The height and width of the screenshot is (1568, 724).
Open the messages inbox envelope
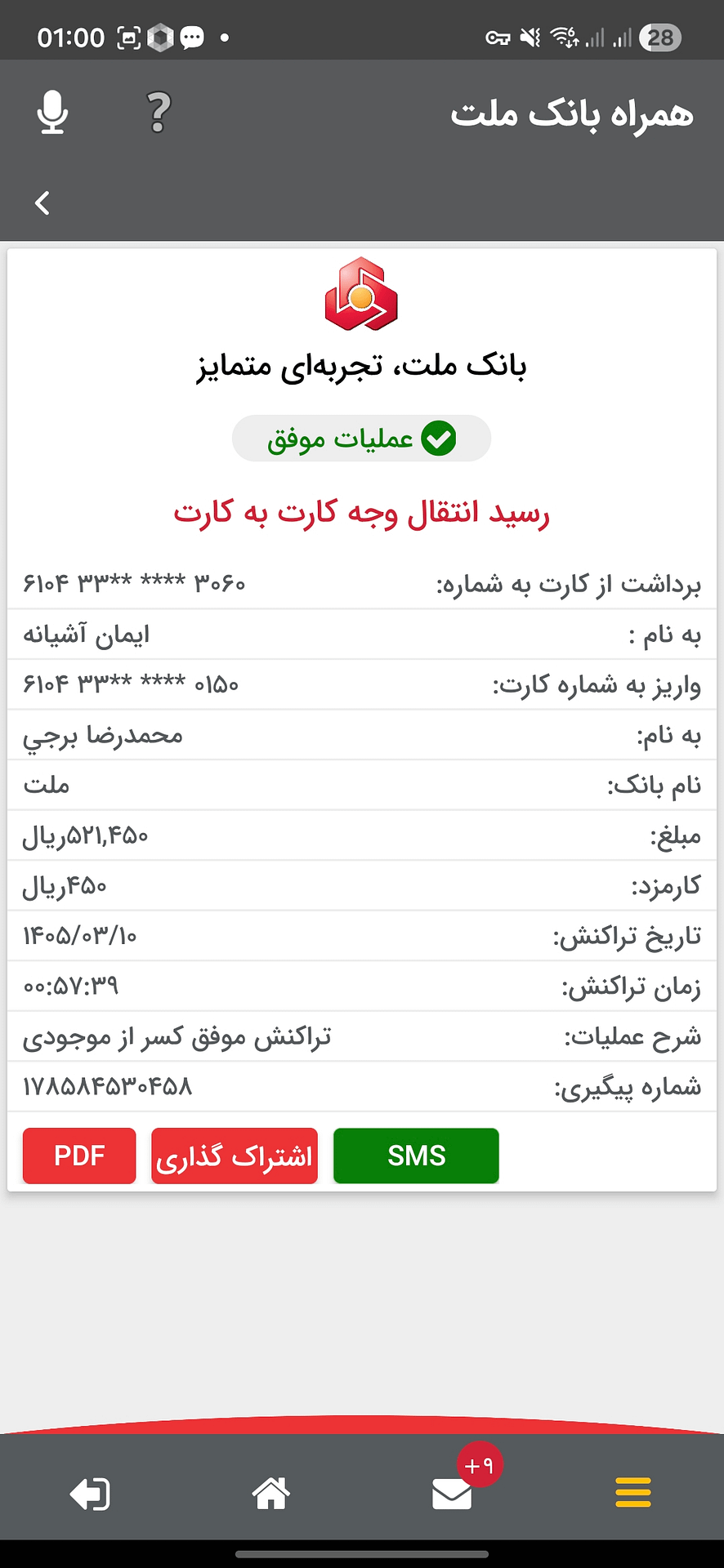pos(452,1494)
